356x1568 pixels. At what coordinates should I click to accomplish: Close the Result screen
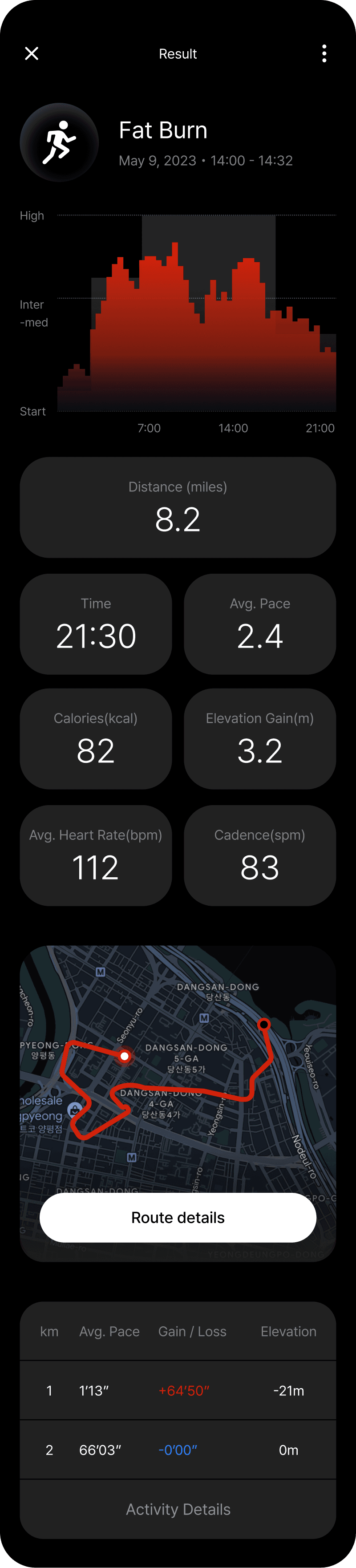[32, 53]
